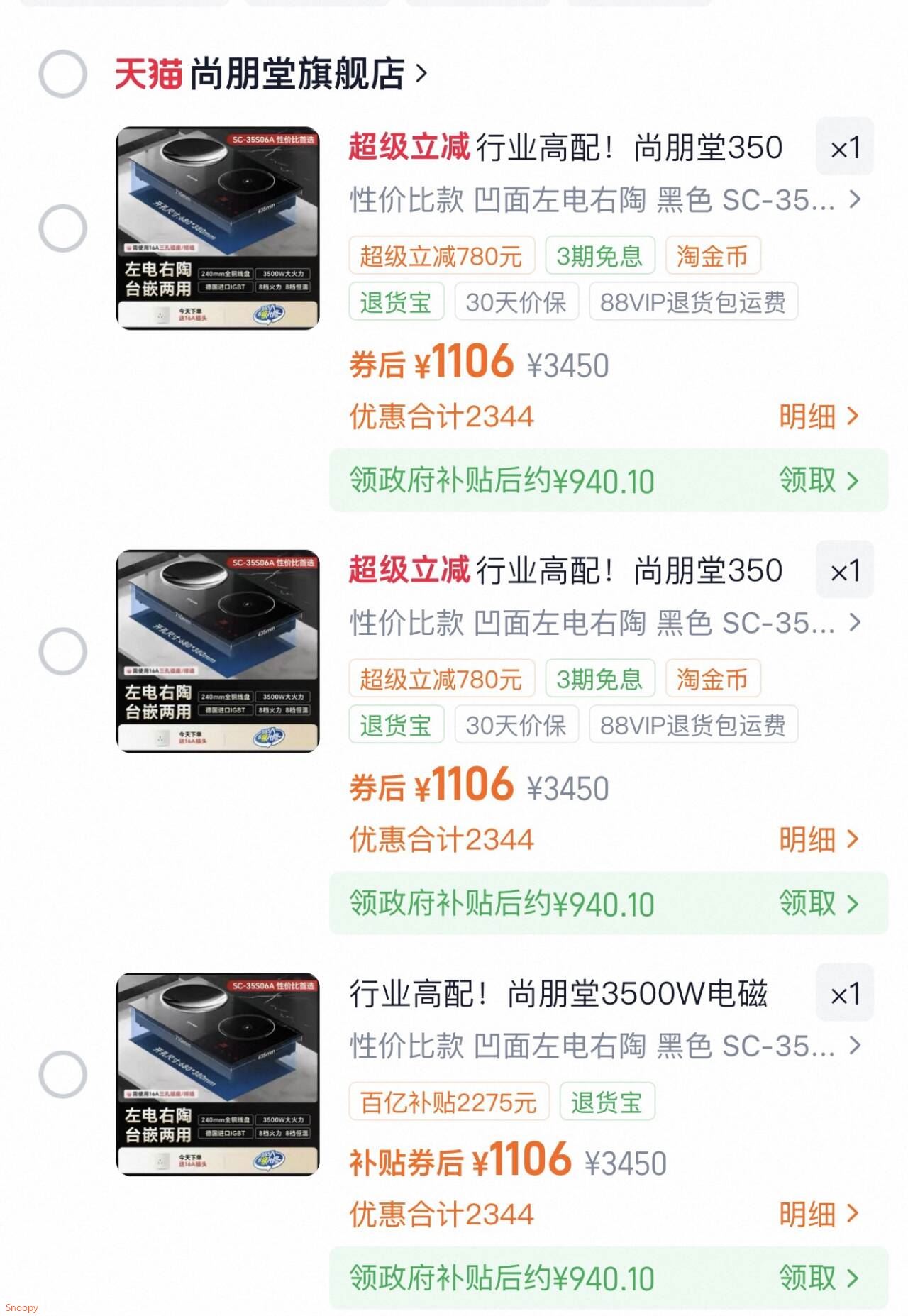908x1316 pixels.
Task: Claim the subsidy via 领取 on the first item
Action: click(x=818, y=480)
